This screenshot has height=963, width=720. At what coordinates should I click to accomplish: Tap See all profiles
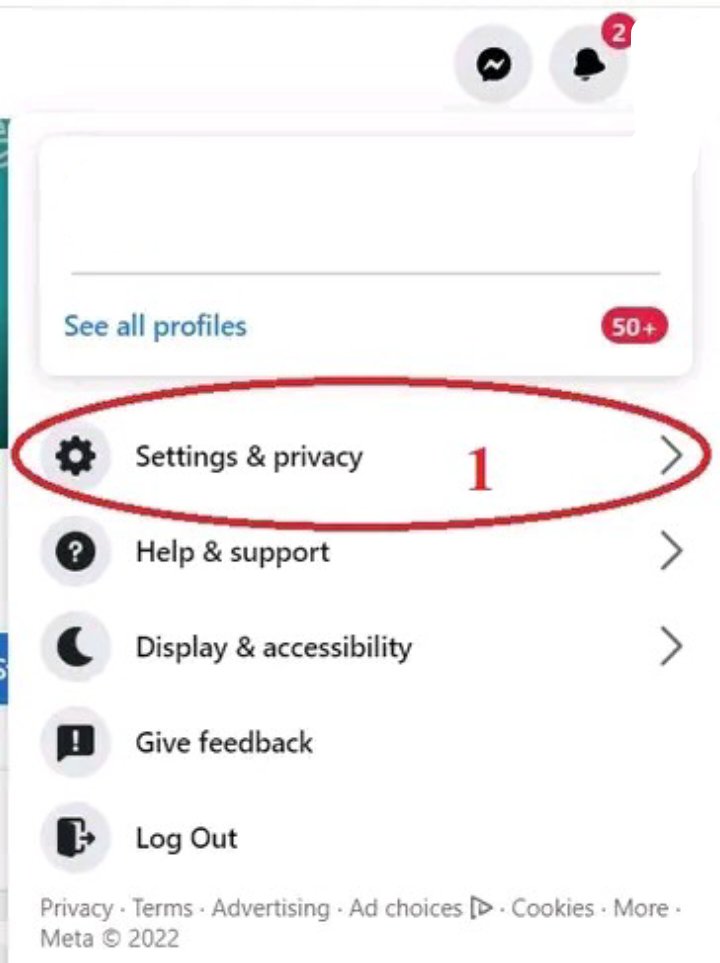pyautogui.click(x=155, y=326)
